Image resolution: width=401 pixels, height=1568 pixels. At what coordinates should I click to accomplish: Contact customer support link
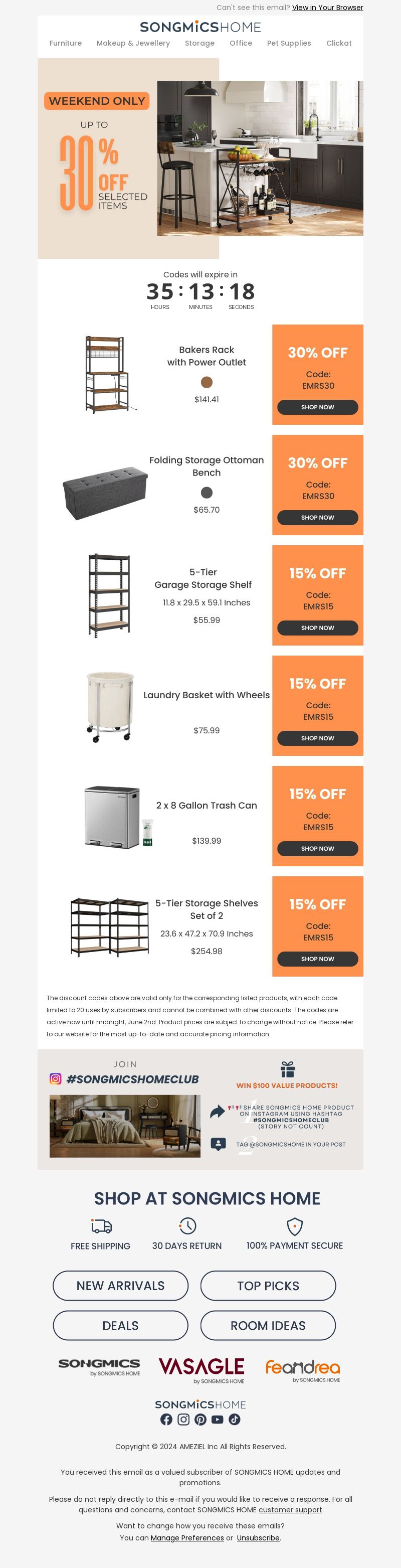click(290, 1510)
